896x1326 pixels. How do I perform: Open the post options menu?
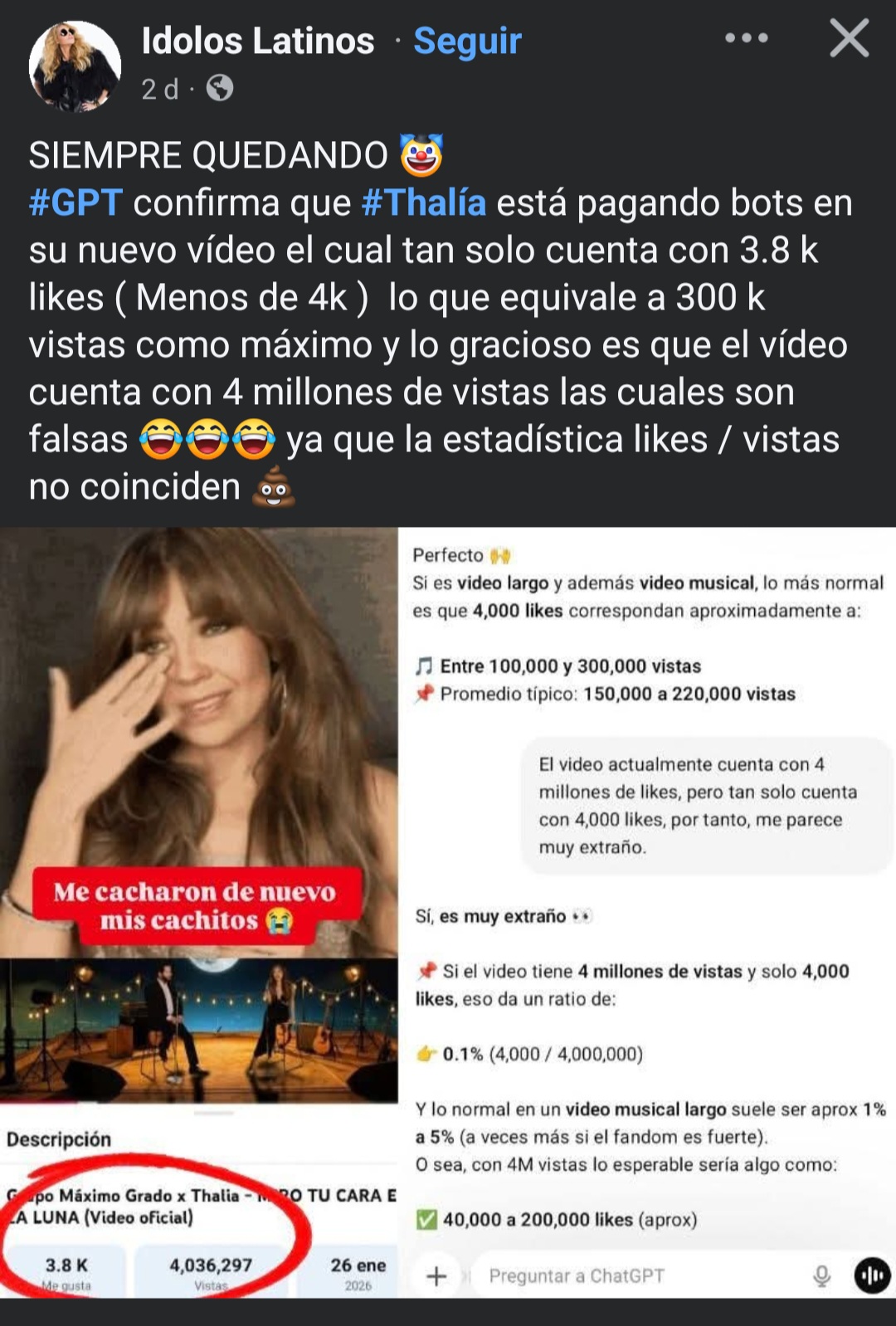[746, 38]
